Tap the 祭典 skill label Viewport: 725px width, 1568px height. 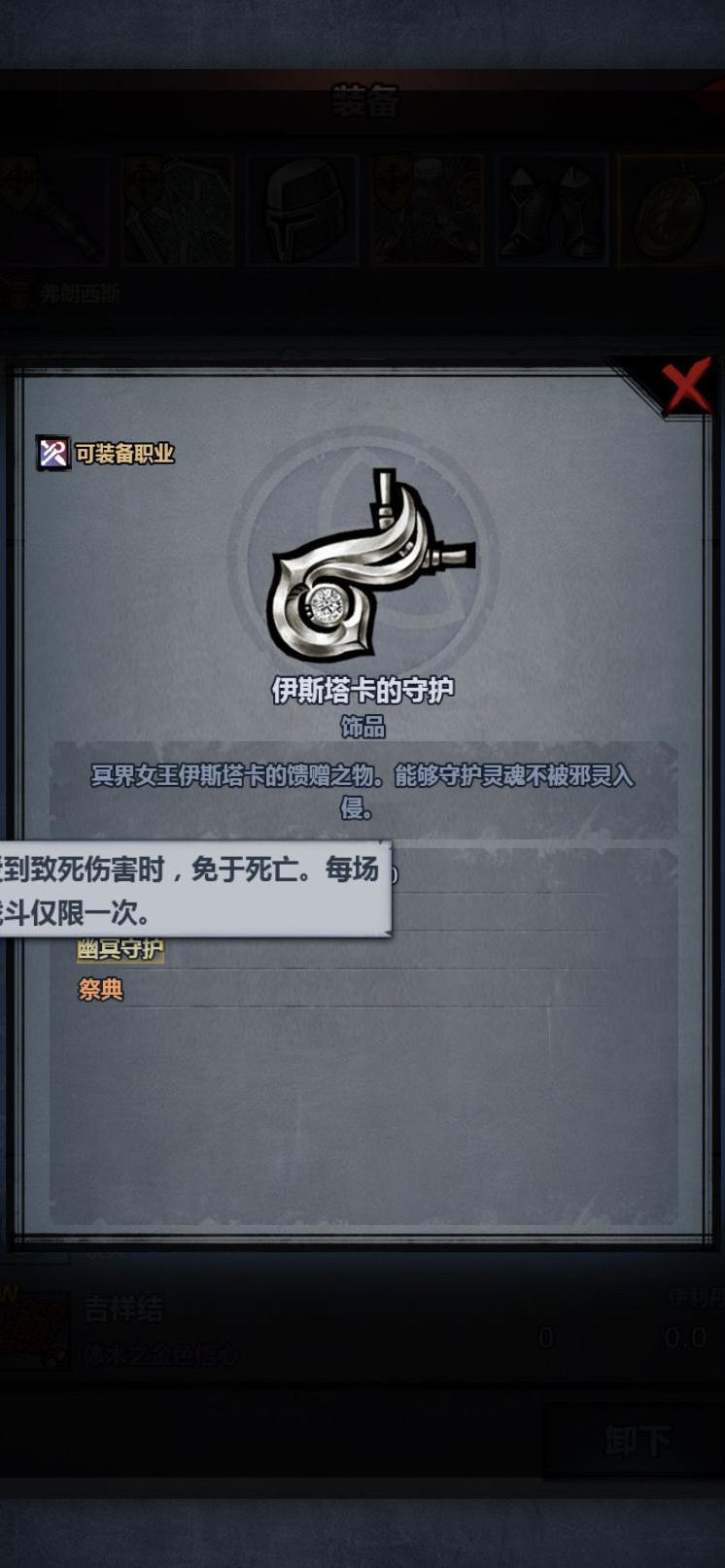101,990
